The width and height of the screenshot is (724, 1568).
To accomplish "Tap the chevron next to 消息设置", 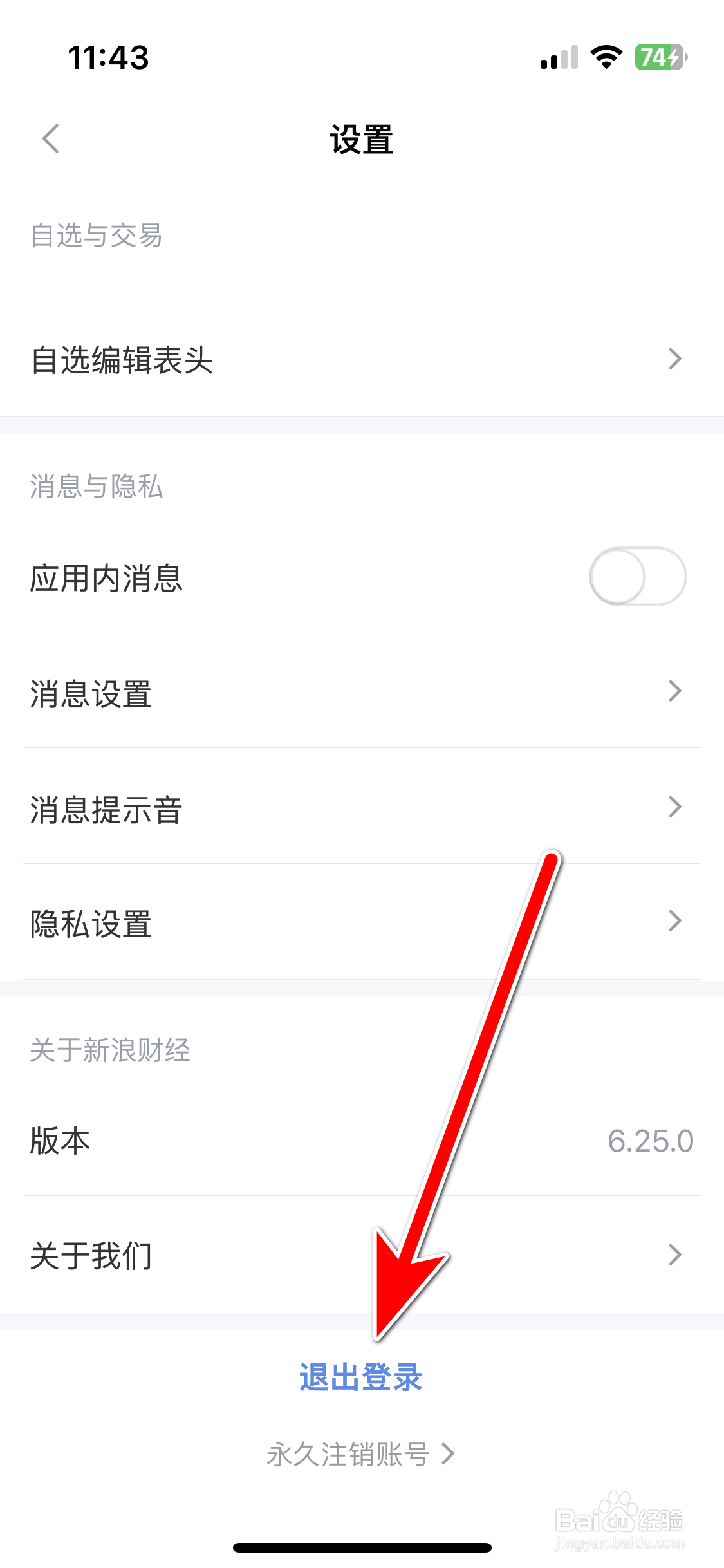I will 673,691.
